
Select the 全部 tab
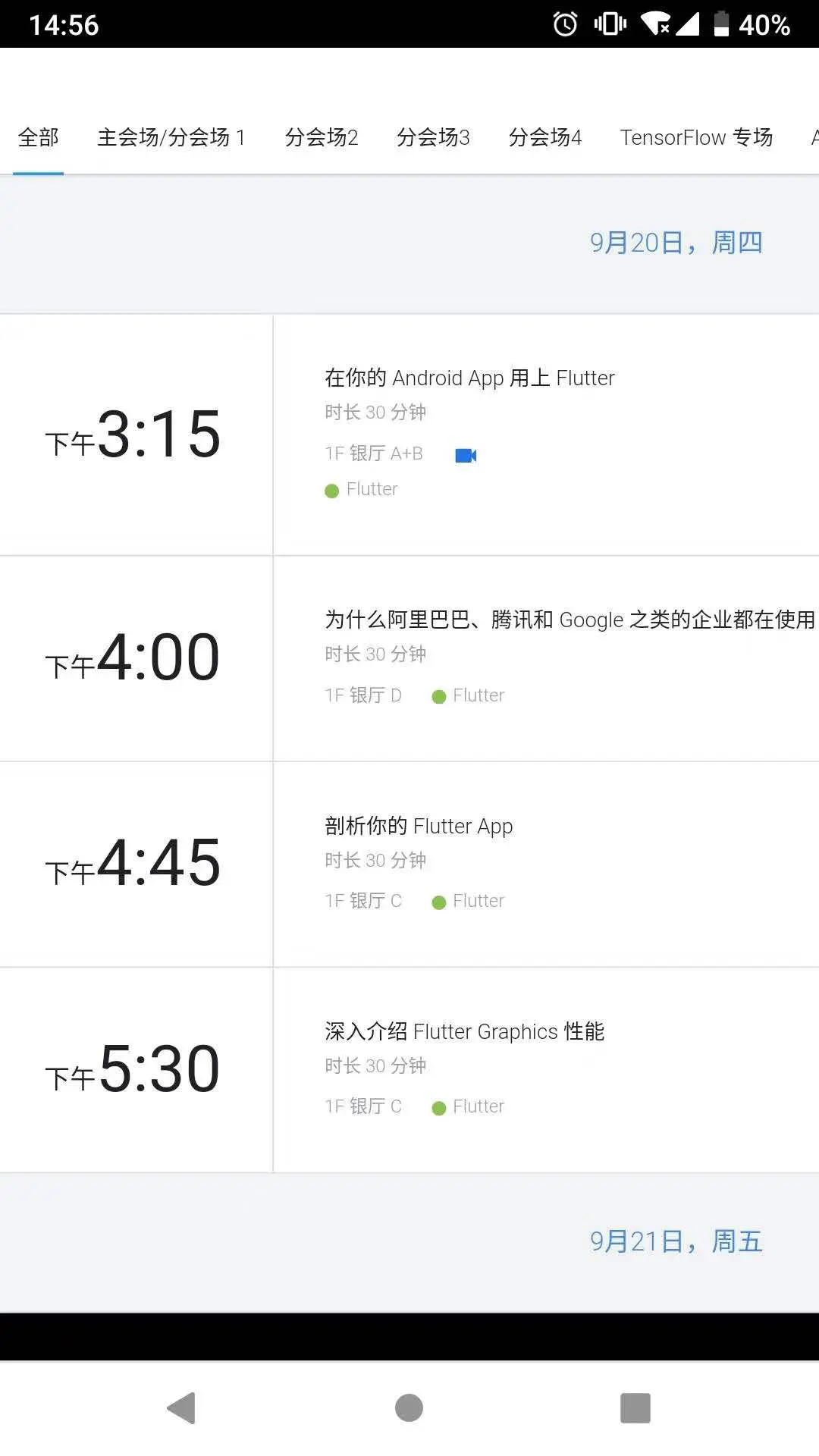(39, 137)
